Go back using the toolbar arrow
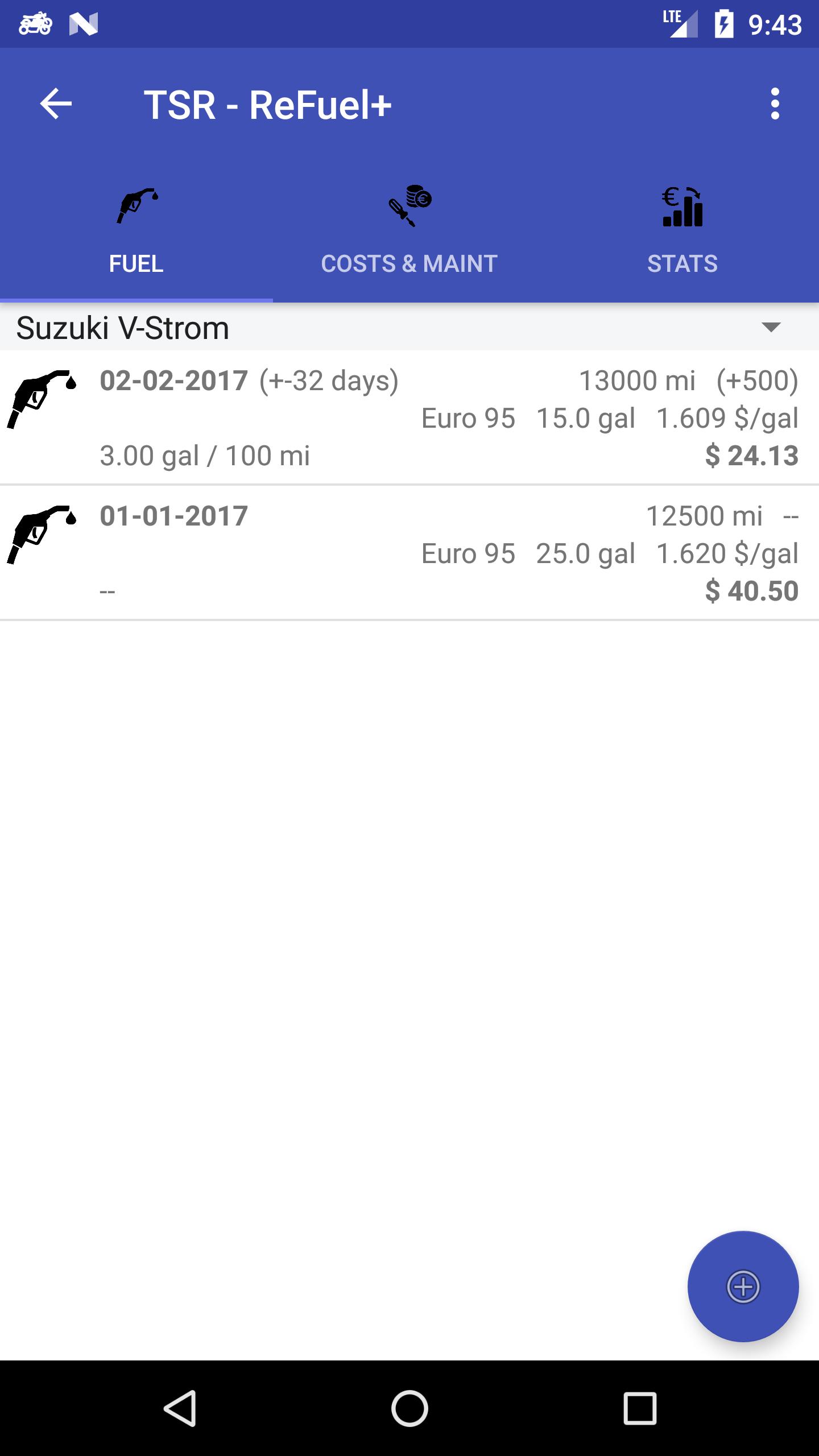Screen dimensions: 819x1456 pyautogui.click(x=56, y=104)
